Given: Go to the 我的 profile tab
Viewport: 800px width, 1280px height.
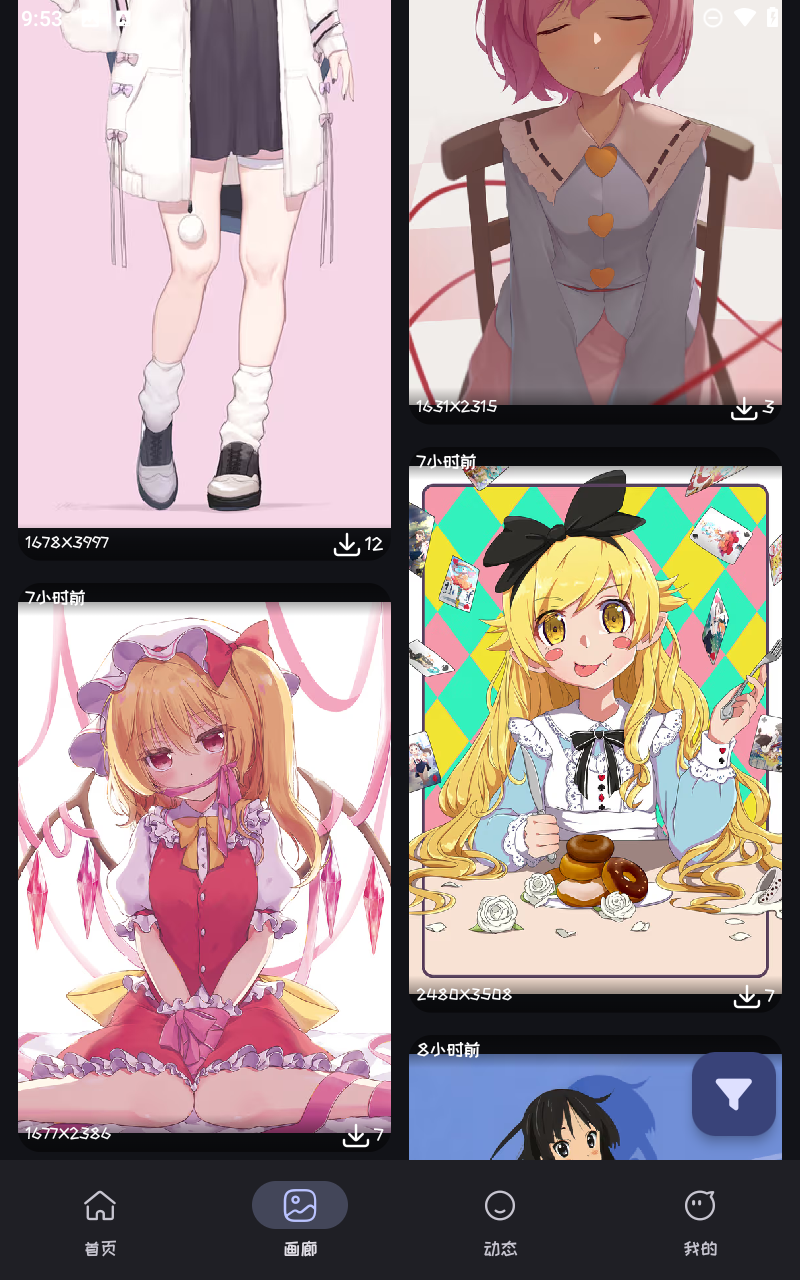Looking at the screenshot, I should [700, 1220].
